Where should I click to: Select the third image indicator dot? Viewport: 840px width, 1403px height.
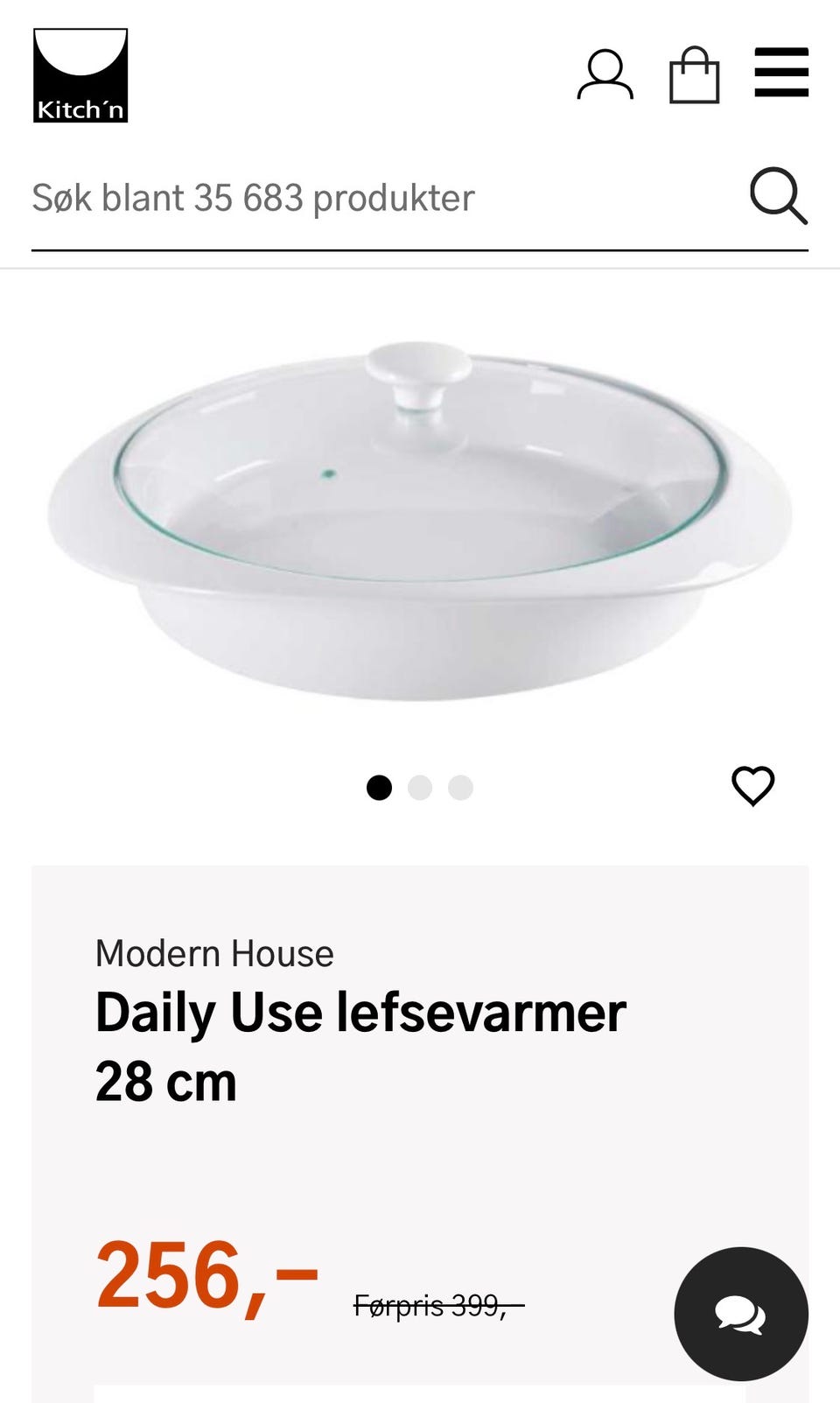point(460,788)
